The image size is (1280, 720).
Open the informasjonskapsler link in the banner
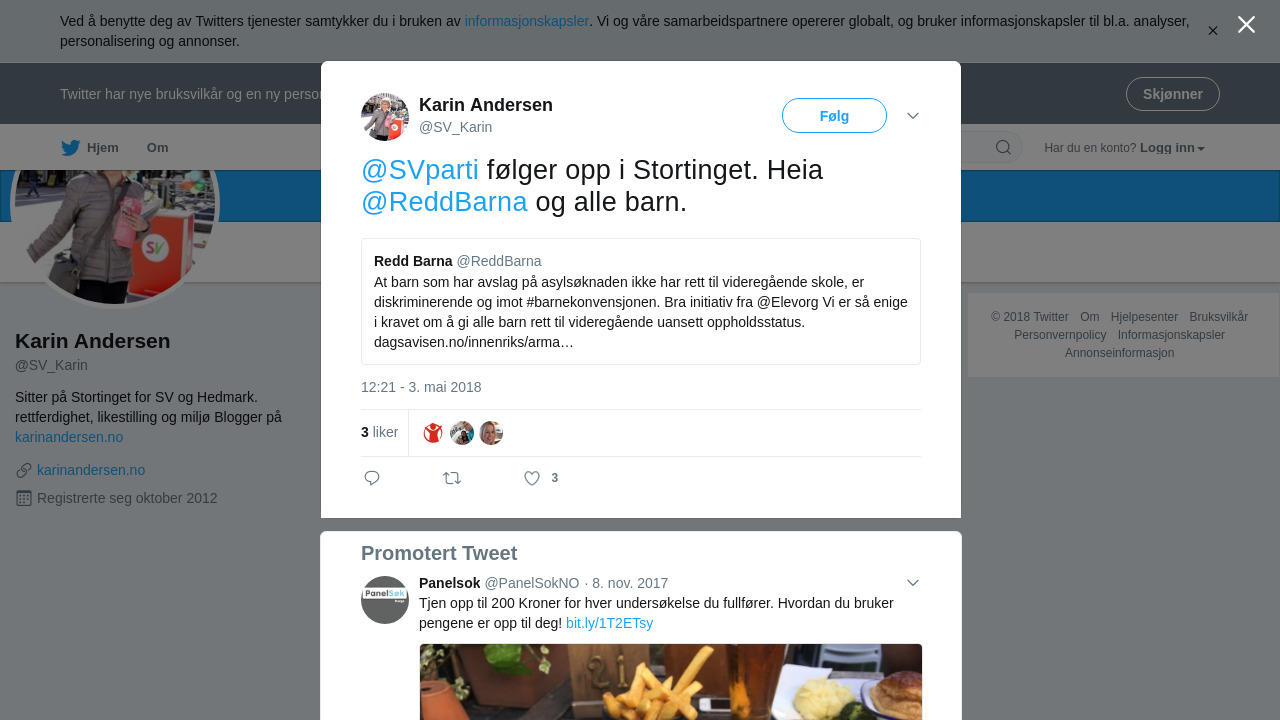[x=526, y=21]
